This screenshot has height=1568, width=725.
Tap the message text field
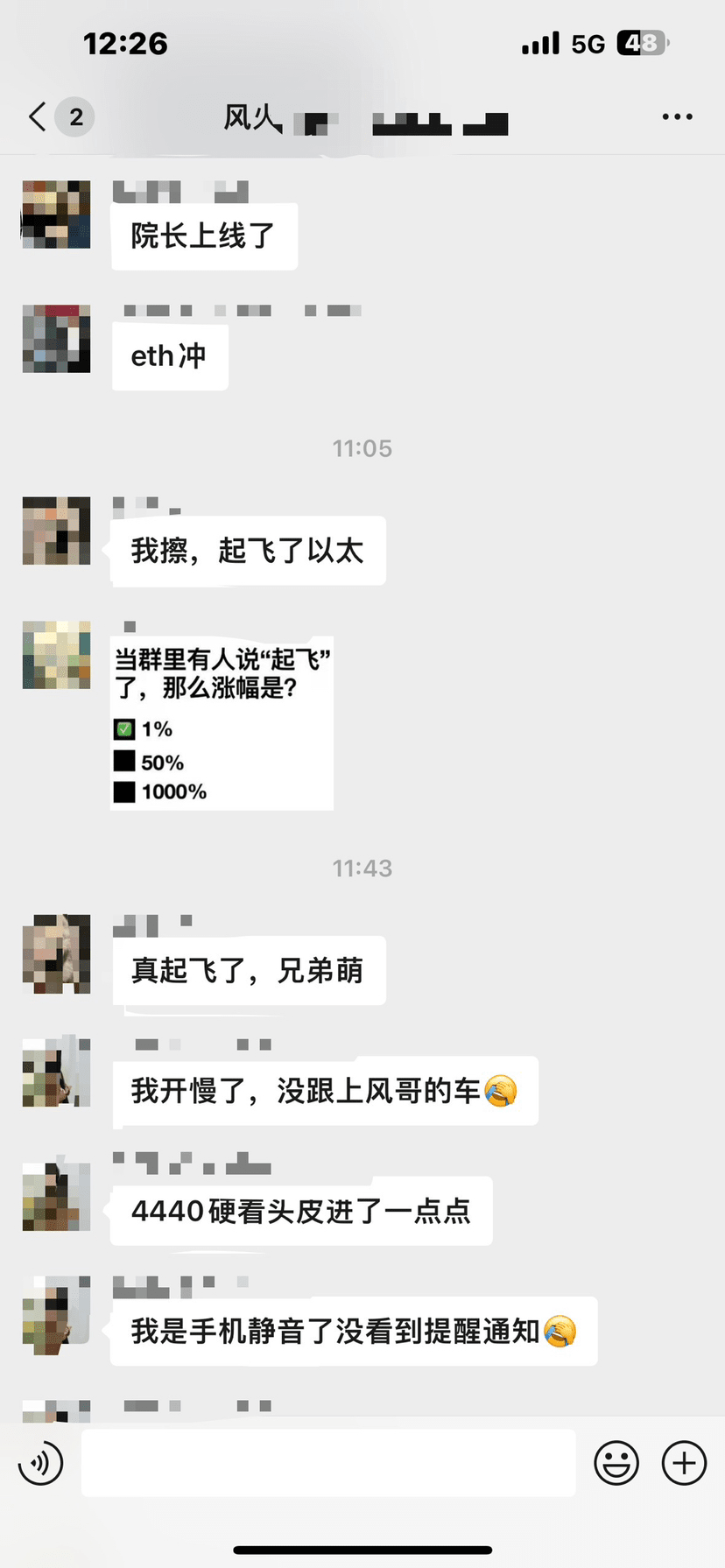tap(328, 1463)
